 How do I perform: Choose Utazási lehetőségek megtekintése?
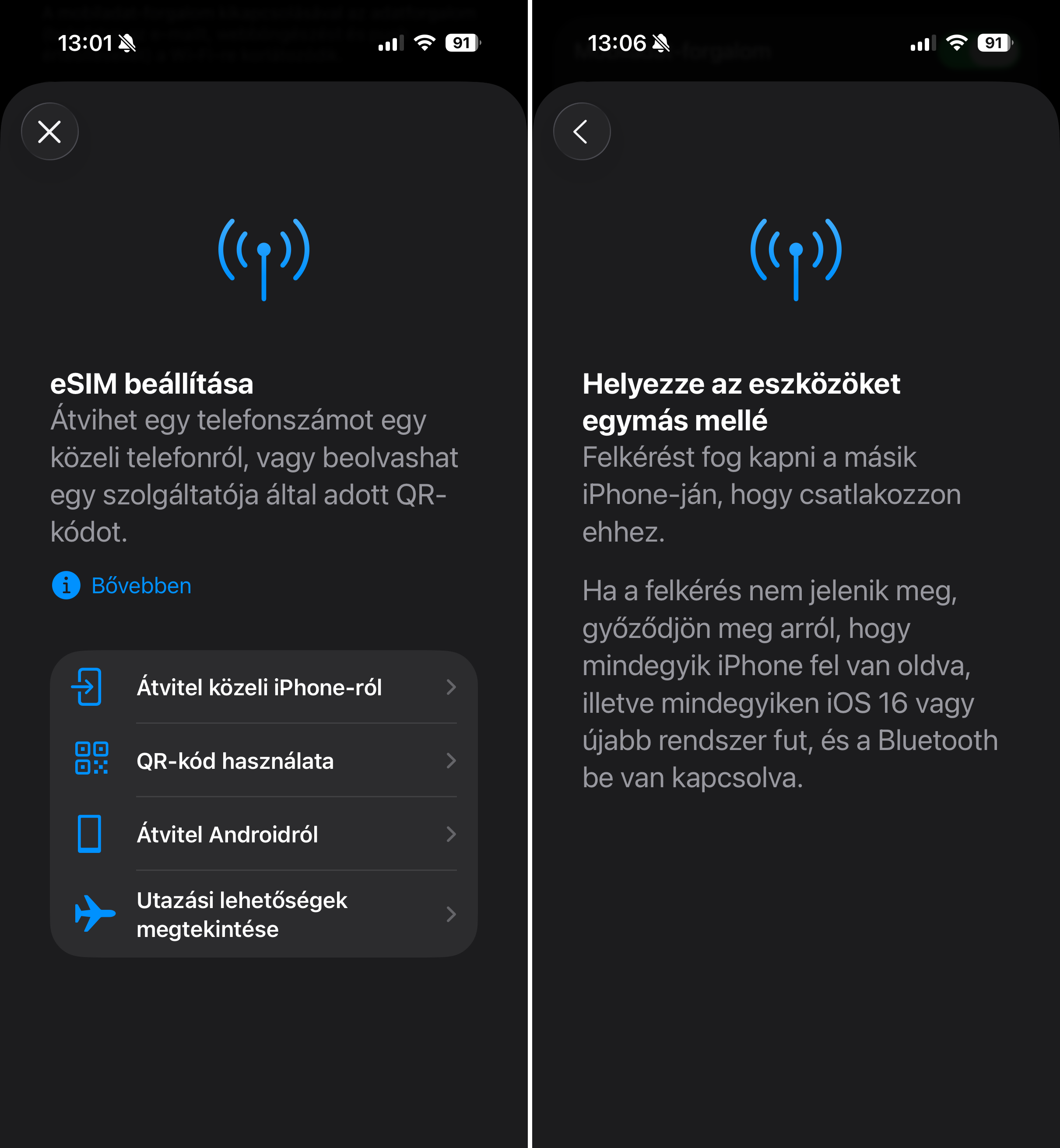[x=242, y=915]
